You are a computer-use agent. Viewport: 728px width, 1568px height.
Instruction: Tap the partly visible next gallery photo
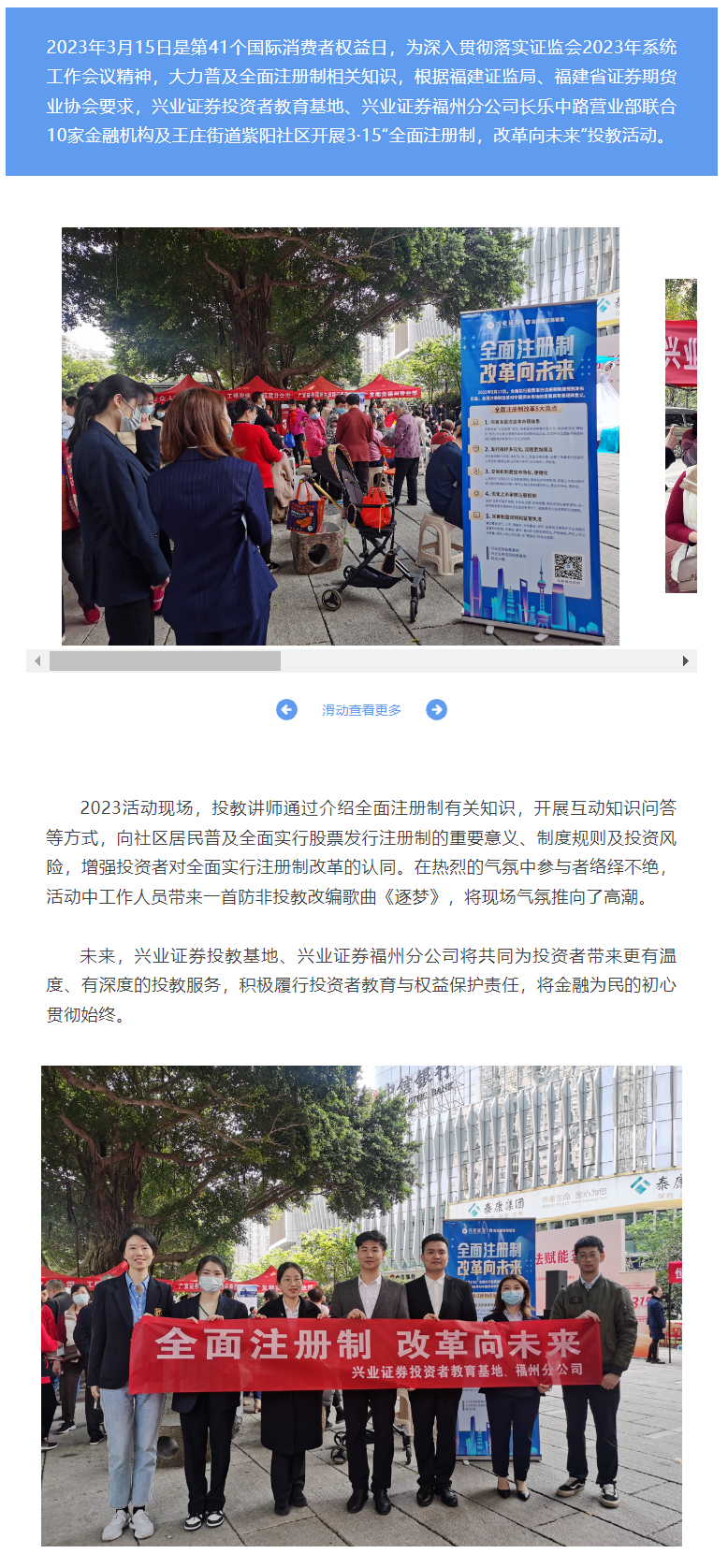click(681, 436)
